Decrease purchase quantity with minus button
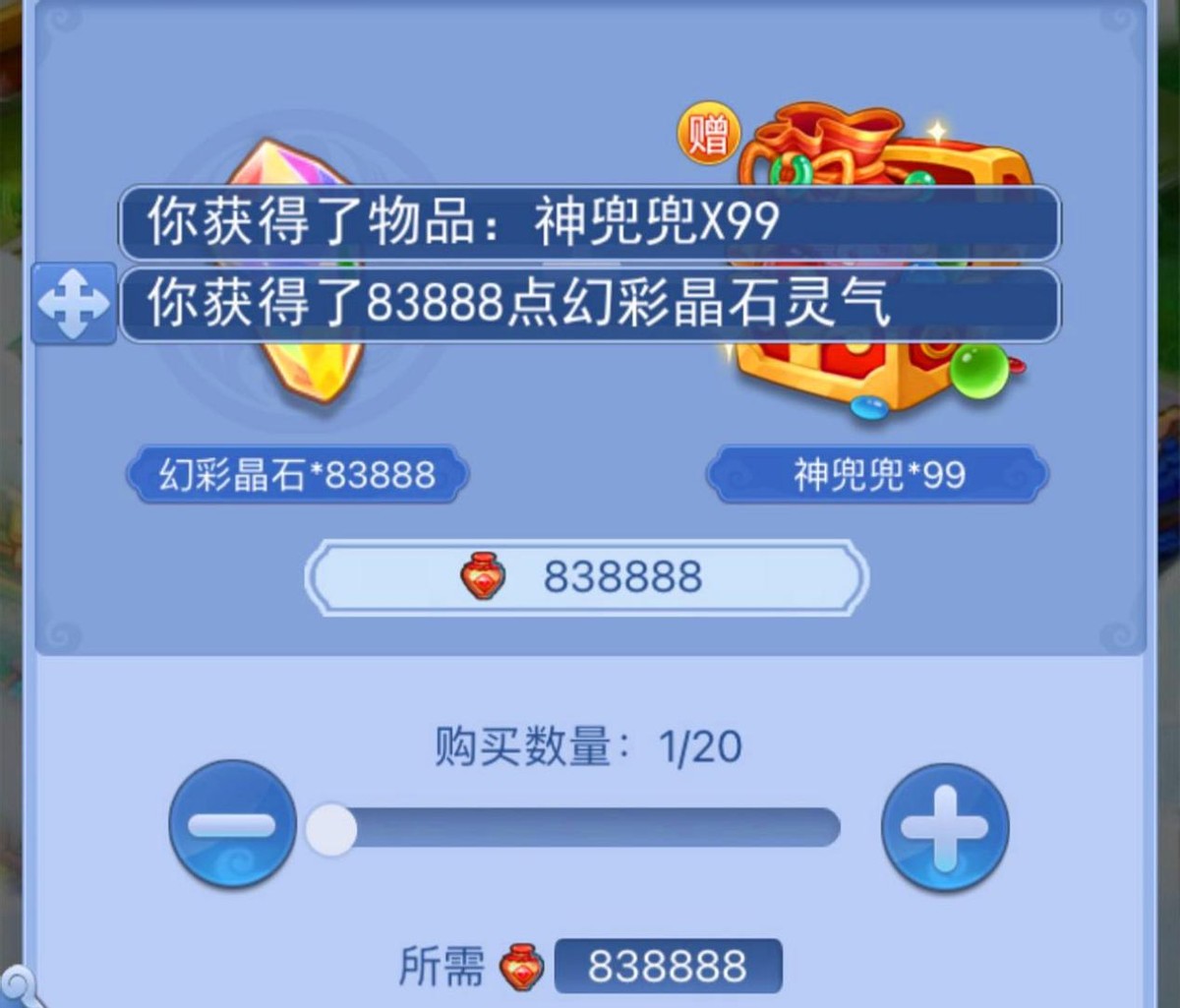The height and width of the screenshot is (1008, 1180). tap(232, 824)
